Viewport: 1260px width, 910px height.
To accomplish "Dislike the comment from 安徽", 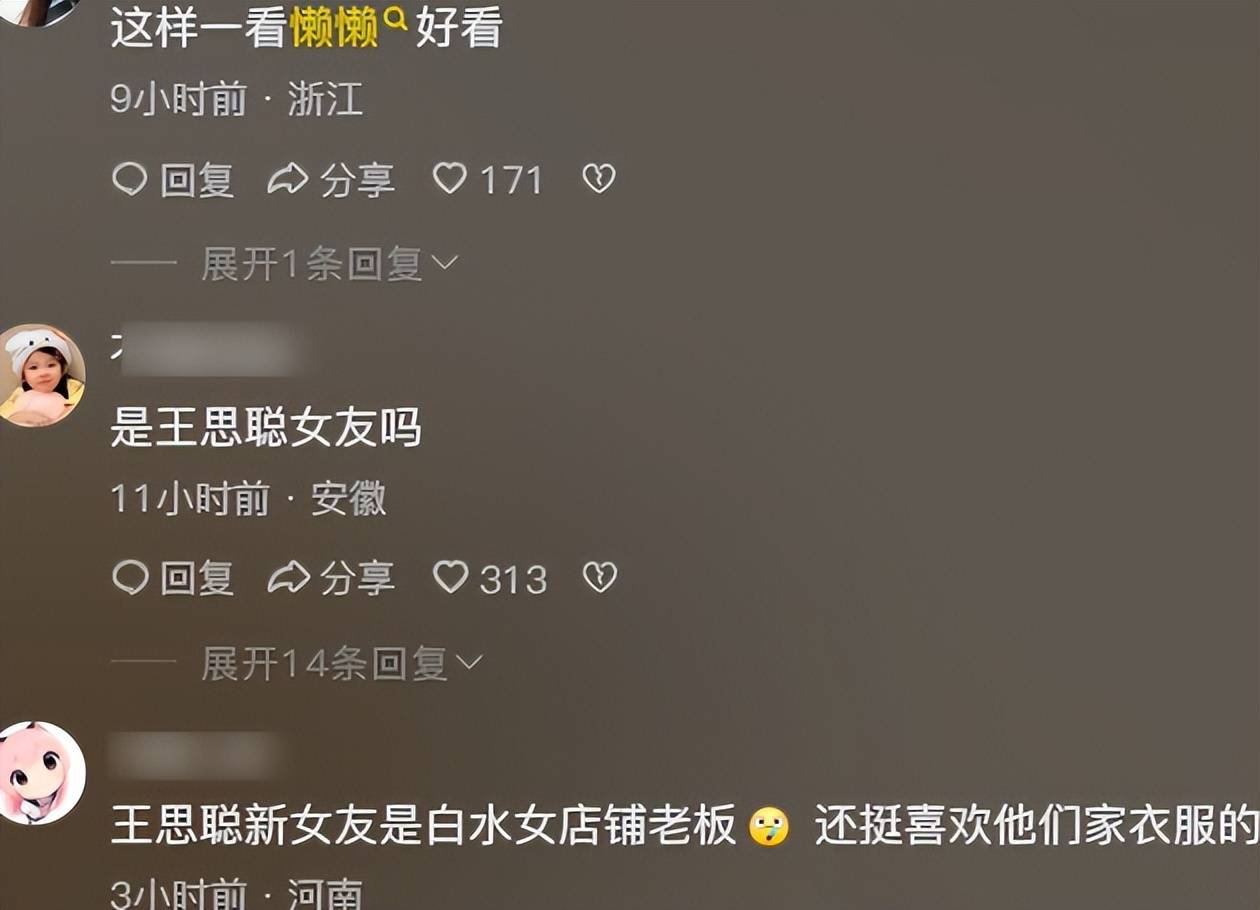I will (x=600, y=577).
